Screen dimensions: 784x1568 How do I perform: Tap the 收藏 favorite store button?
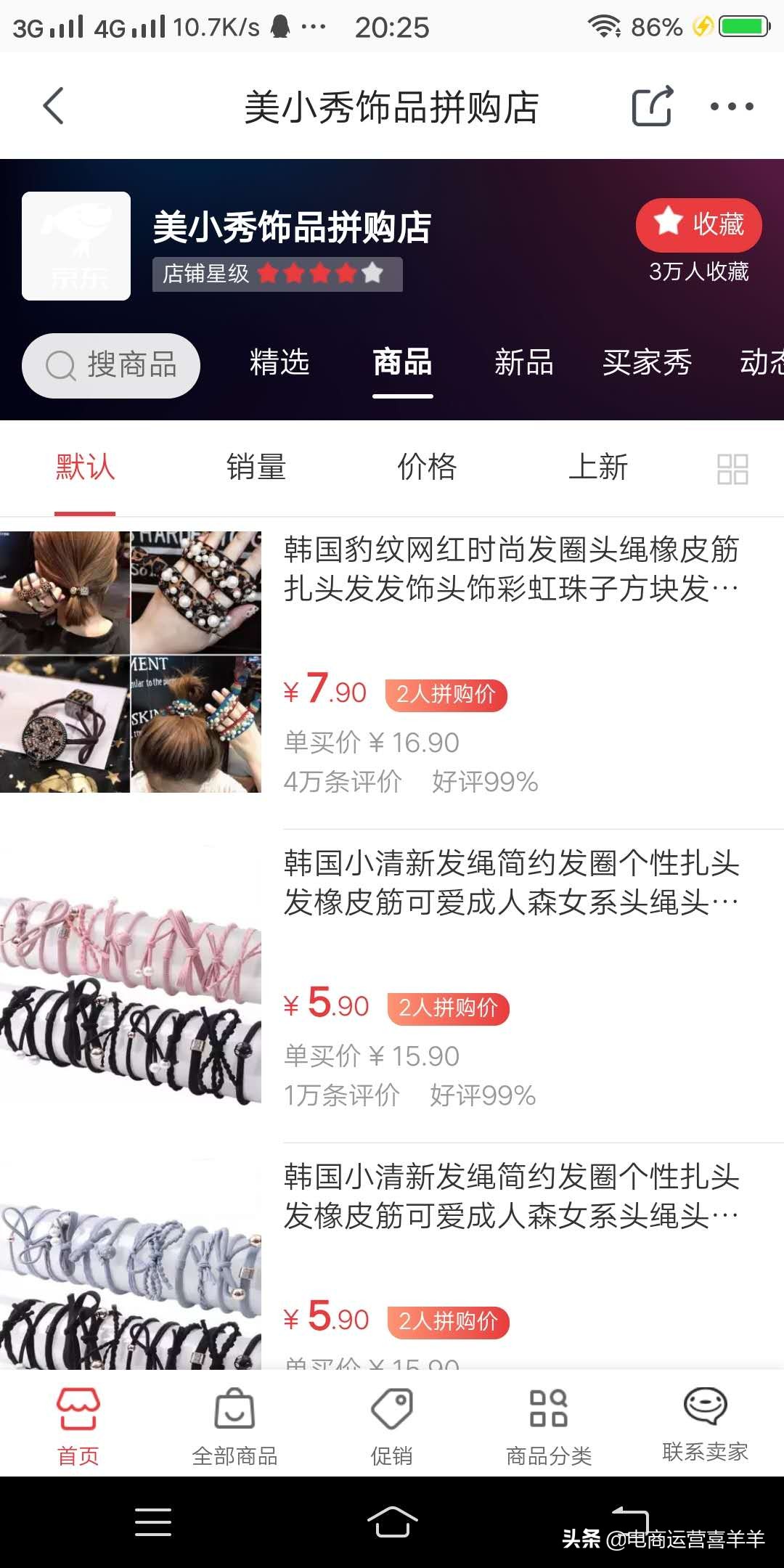(698, 226)
